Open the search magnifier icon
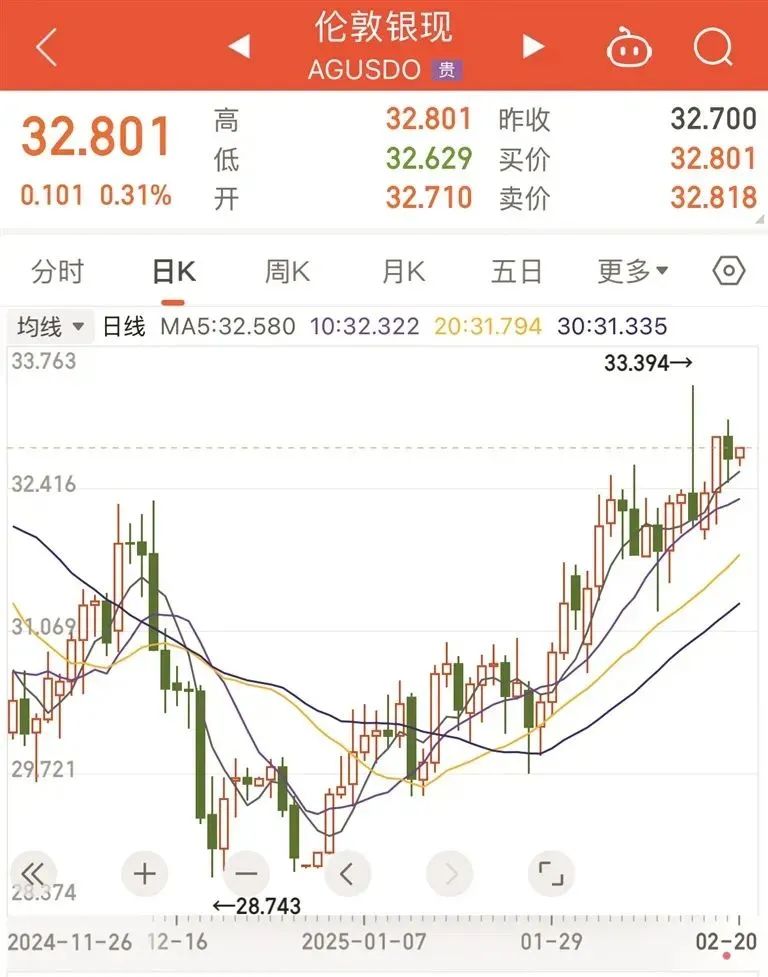 [711, 47]
